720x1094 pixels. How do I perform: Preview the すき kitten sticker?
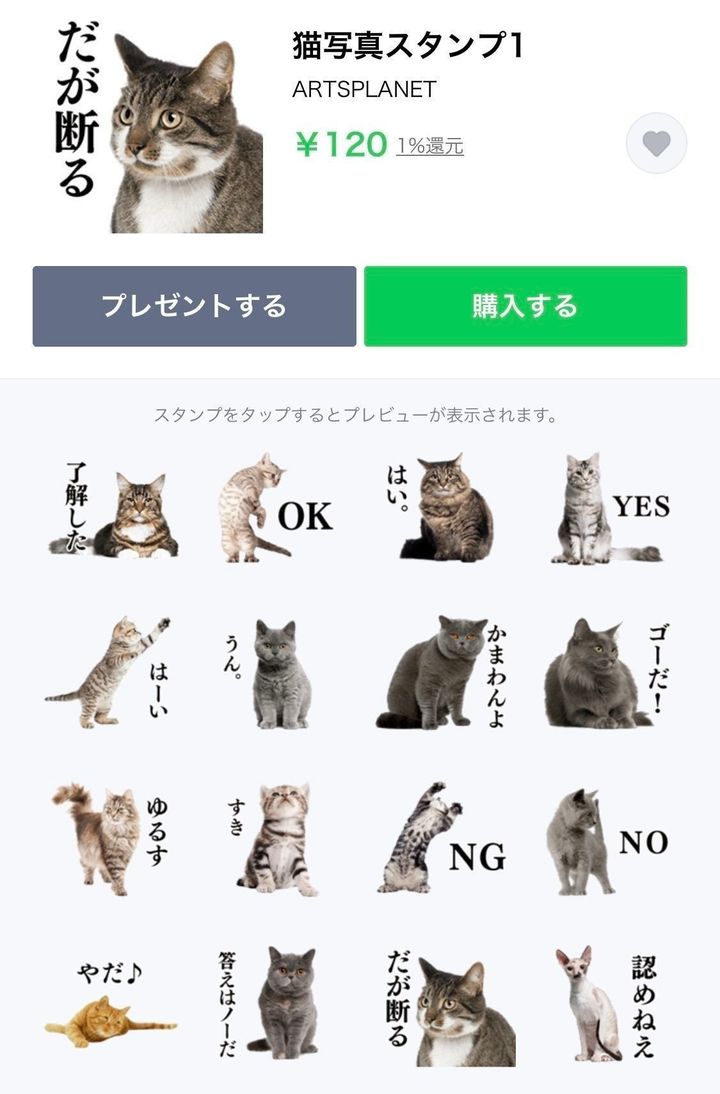pos(274,838)
